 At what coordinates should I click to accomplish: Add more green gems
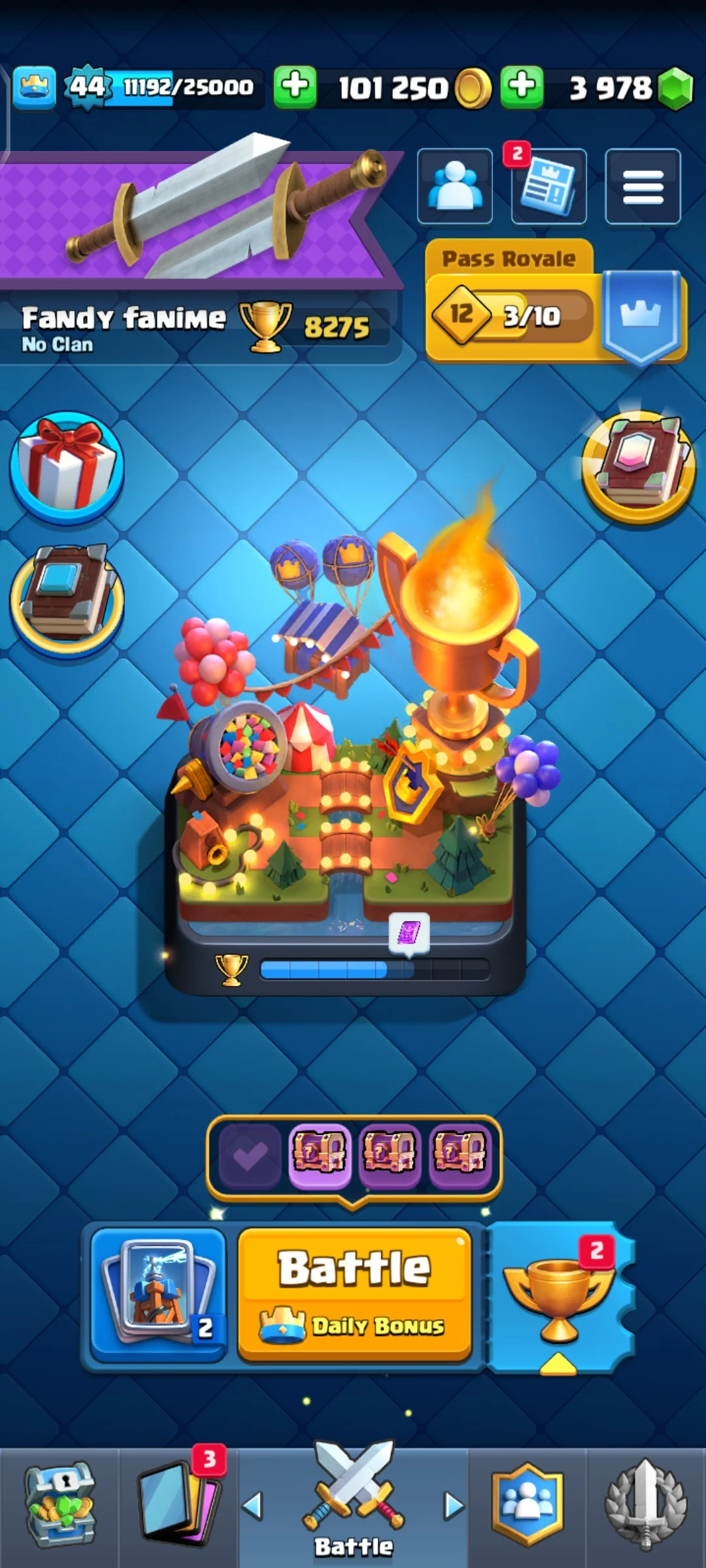[522, 86]
